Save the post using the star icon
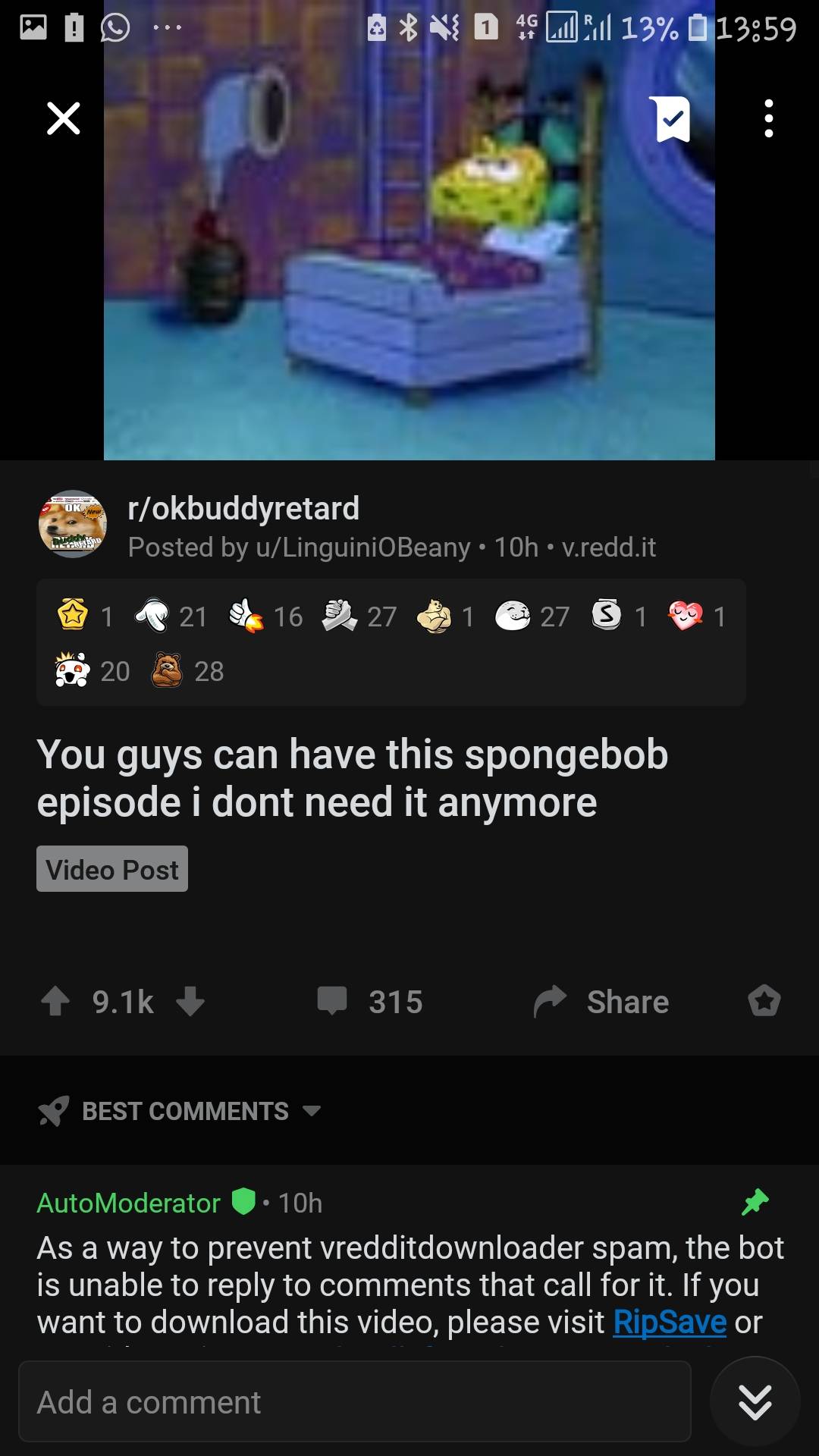This screenshot has height=1456, width=819. [x=764, y=1001]
